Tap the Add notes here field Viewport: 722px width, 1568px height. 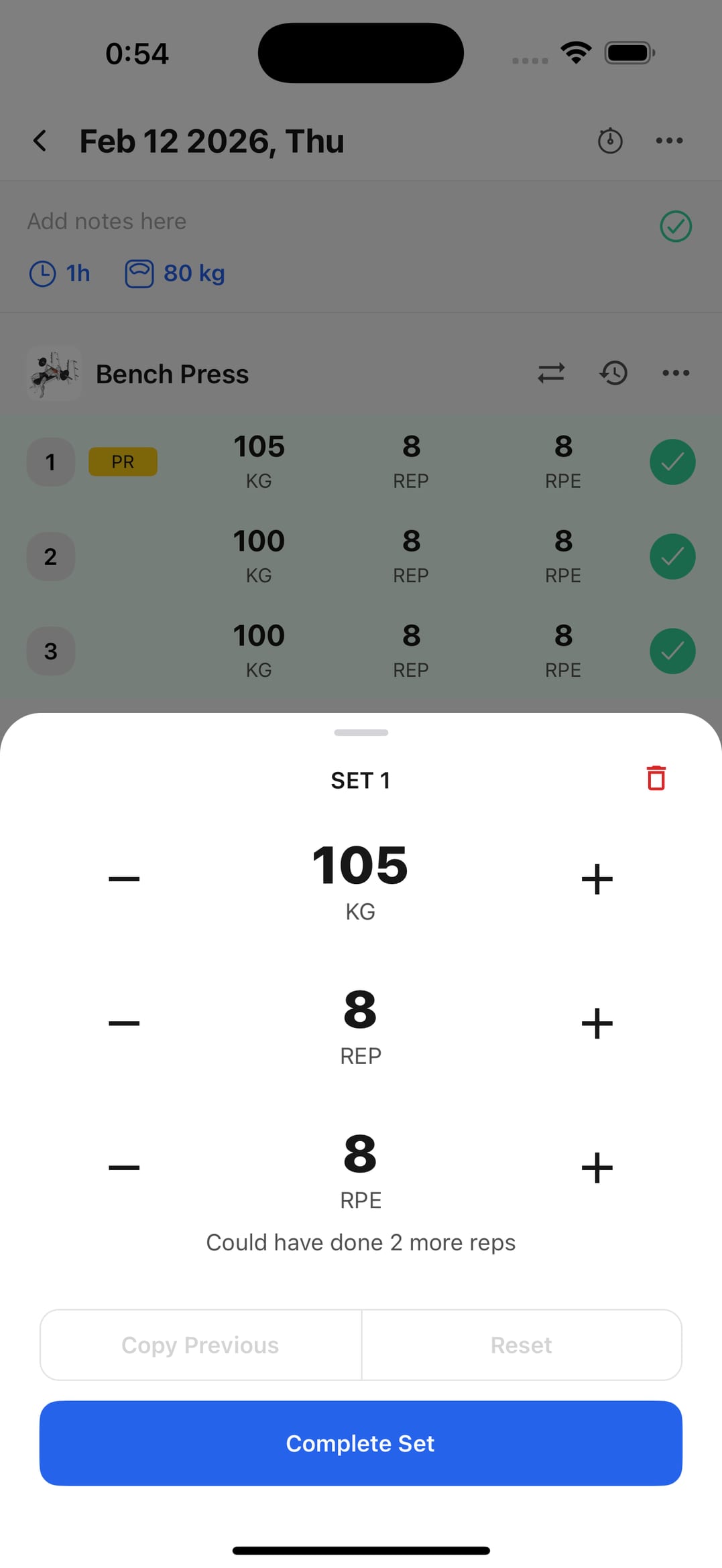[x=107, y=221]
